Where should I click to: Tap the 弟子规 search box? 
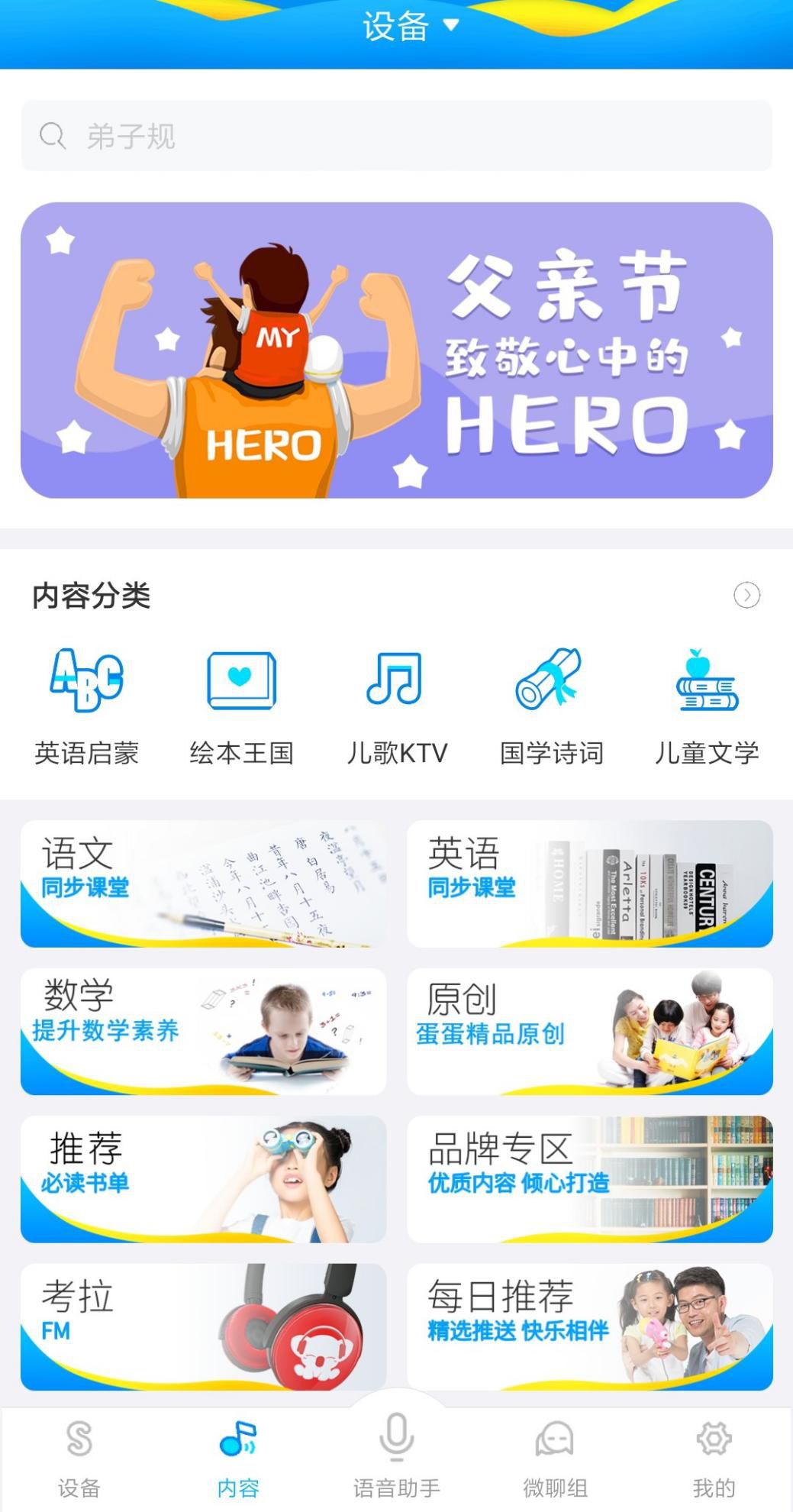(396, 136)
